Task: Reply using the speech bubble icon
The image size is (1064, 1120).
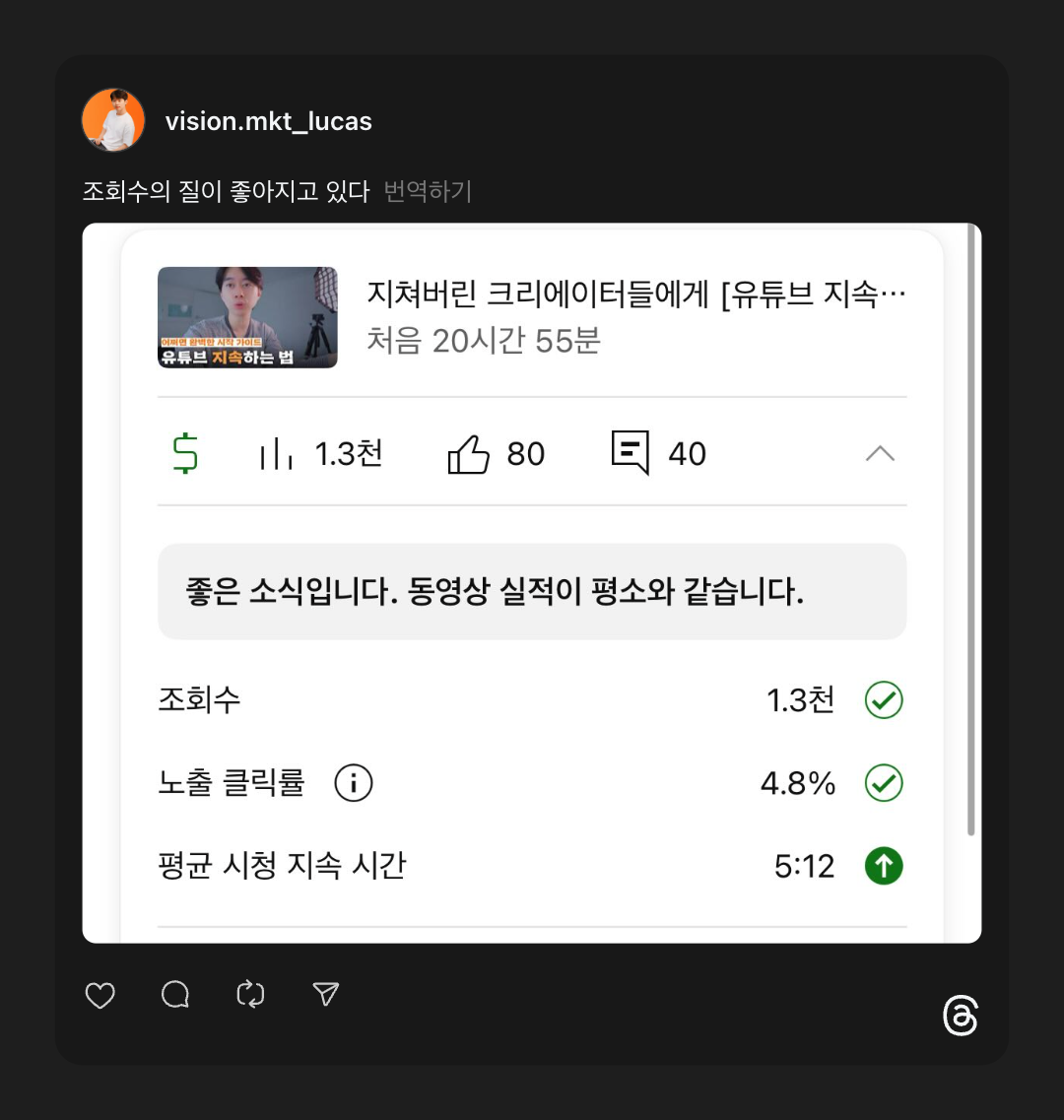Action: 174,995
